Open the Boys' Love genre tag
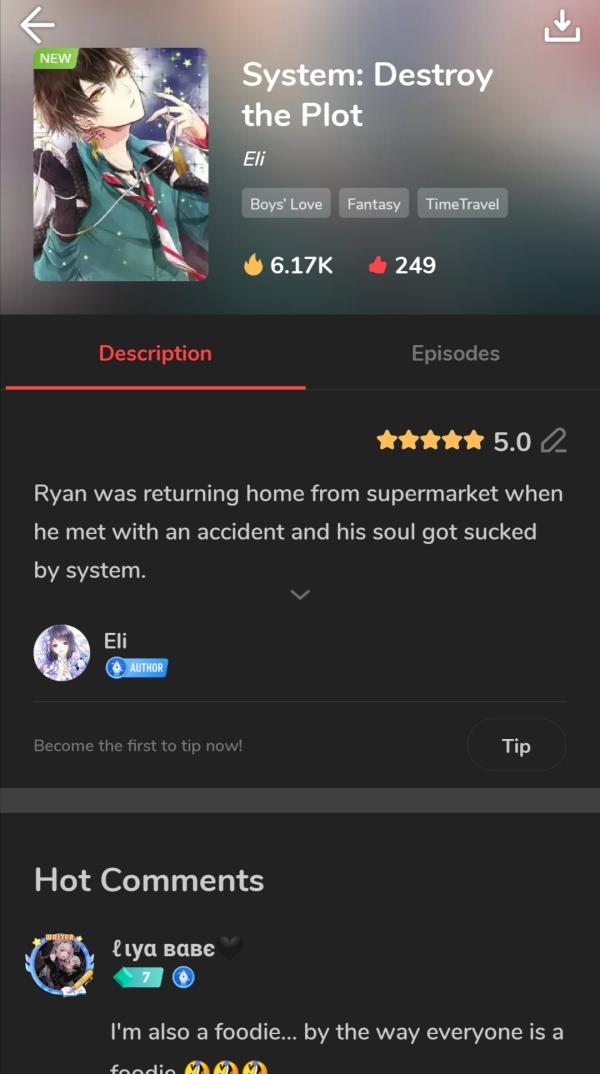The image size is (600, 1074). 286,204
